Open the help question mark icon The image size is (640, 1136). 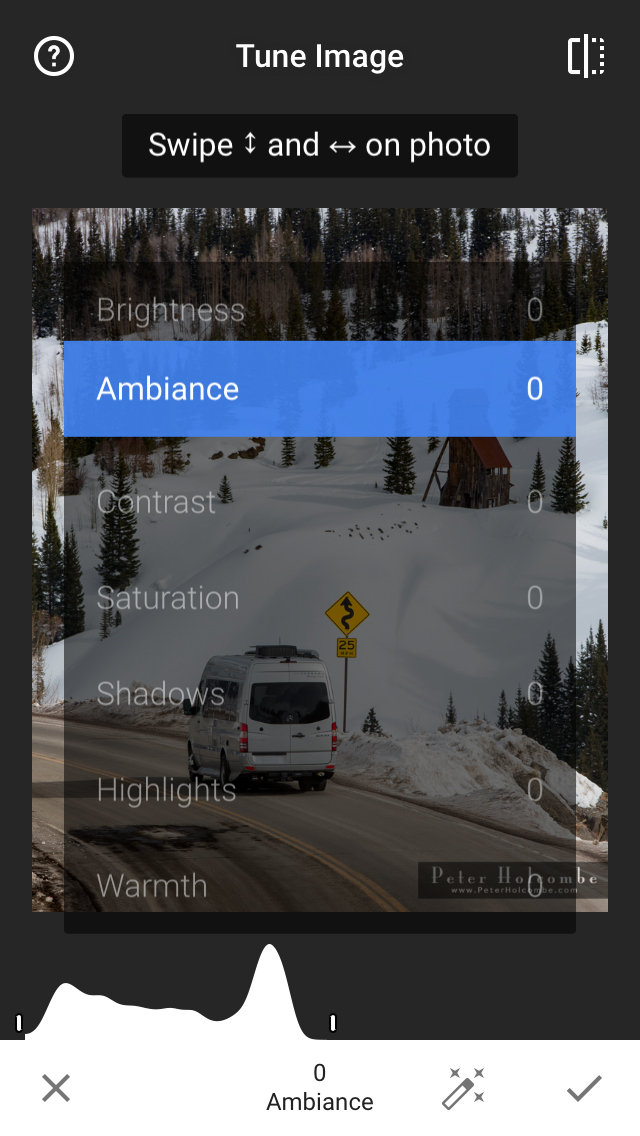pos(54,57)
